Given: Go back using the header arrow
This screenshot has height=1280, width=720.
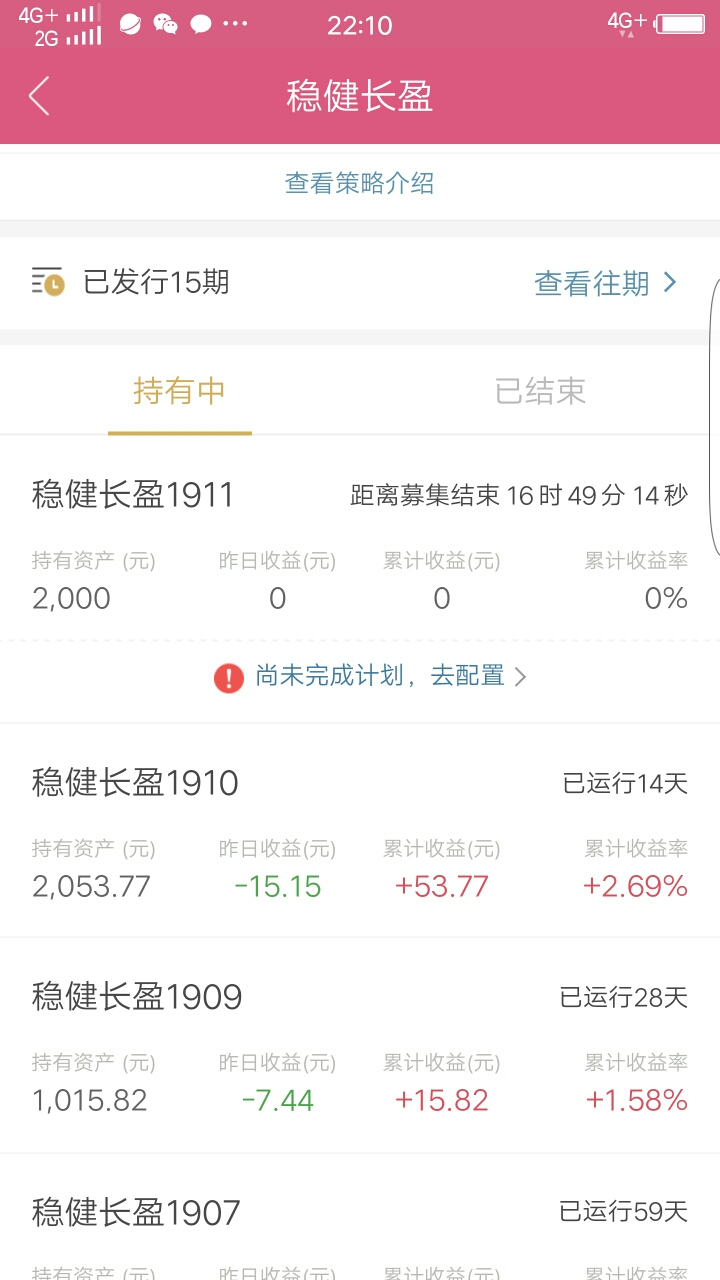Looking at the screenshot, I should [39, 97].
